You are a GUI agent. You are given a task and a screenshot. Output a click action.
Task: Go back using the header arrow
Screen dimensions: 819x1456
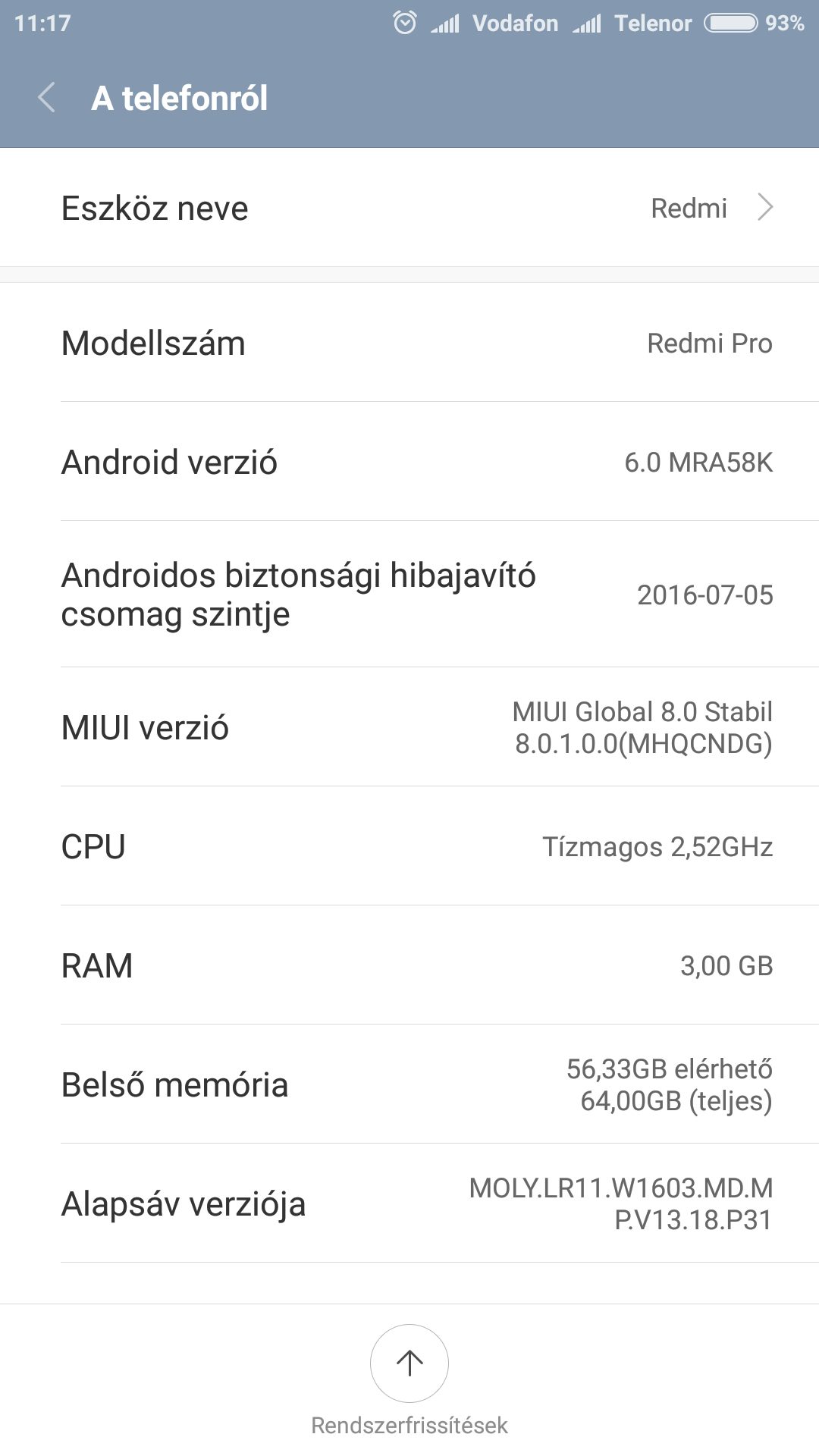point(47,98)
